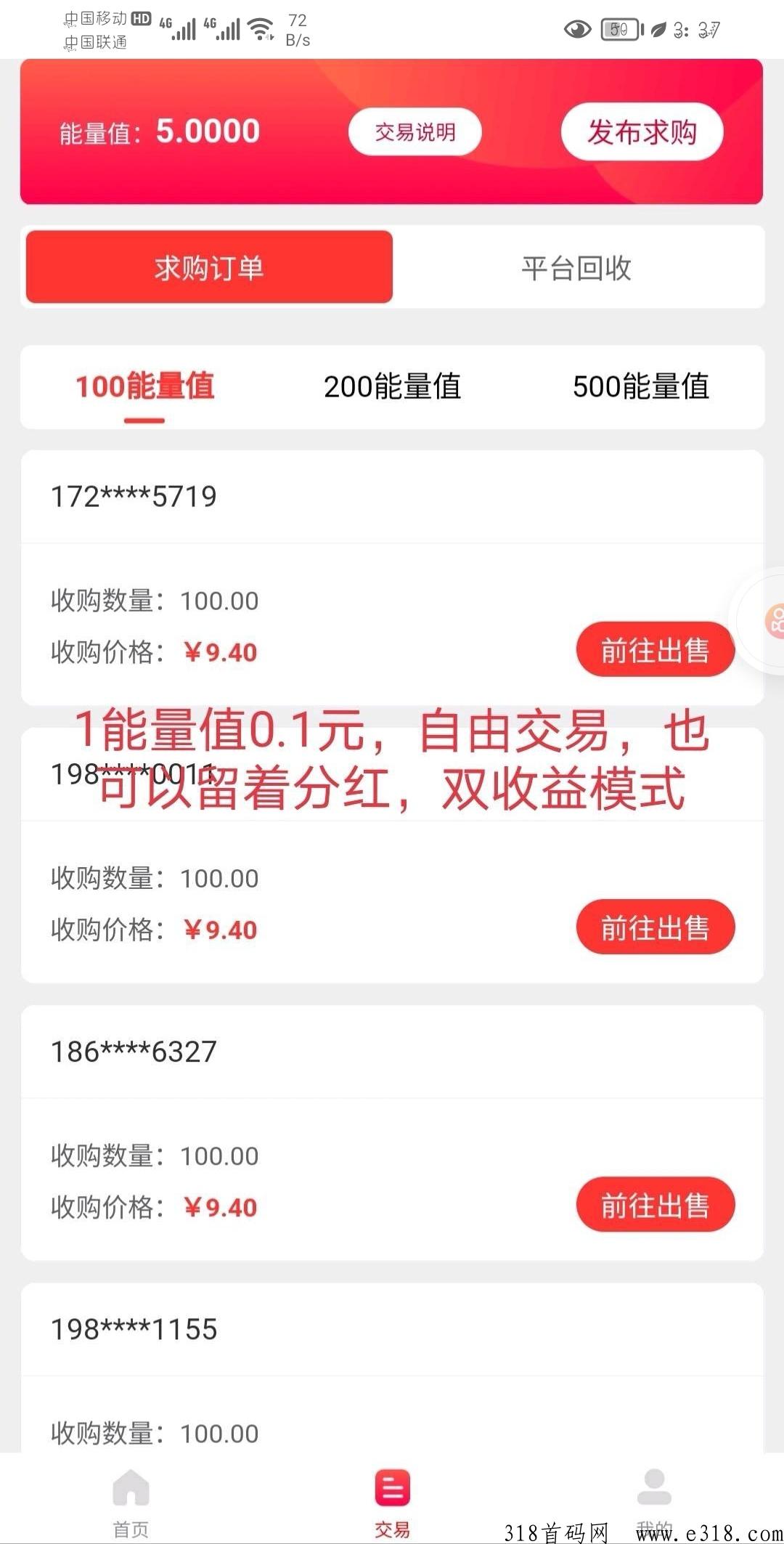
Task: Select the 求购订单 tab
Action: tap(209, 267)
